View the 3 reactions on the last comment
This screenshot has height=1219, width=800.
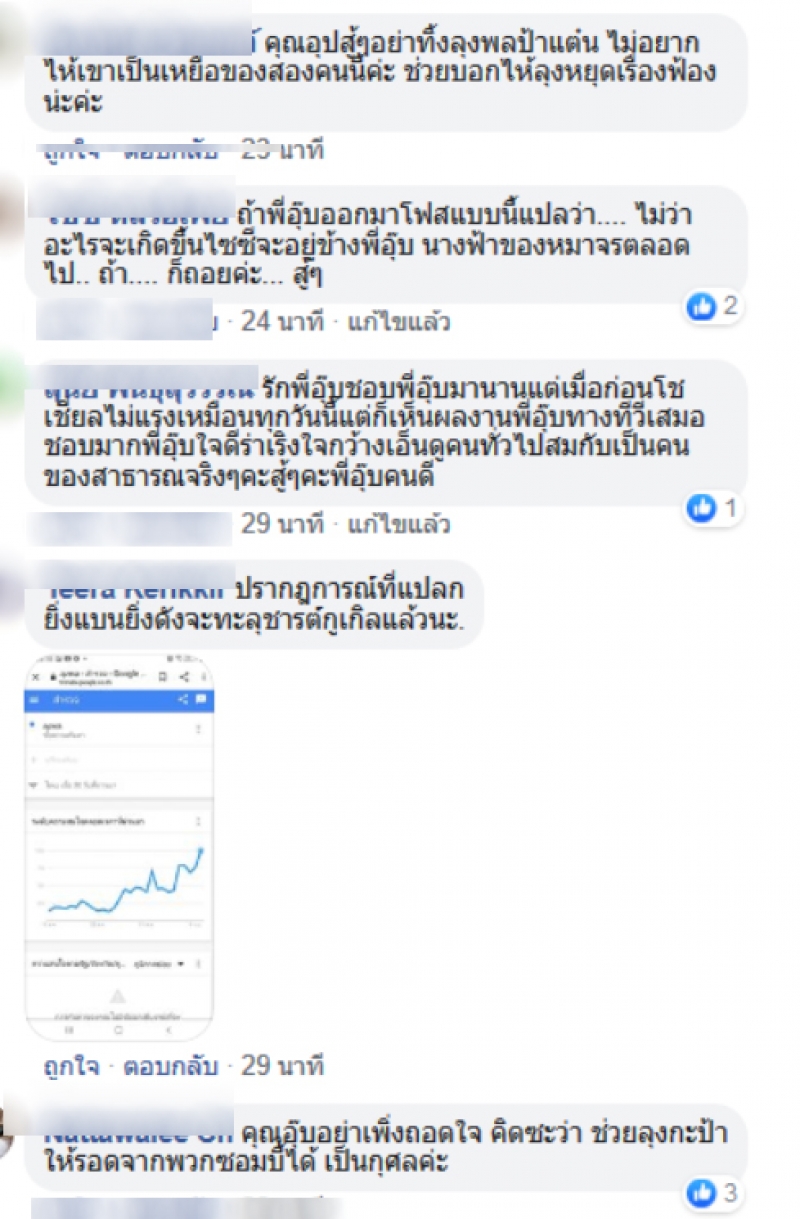click(x=713, y=1192)
